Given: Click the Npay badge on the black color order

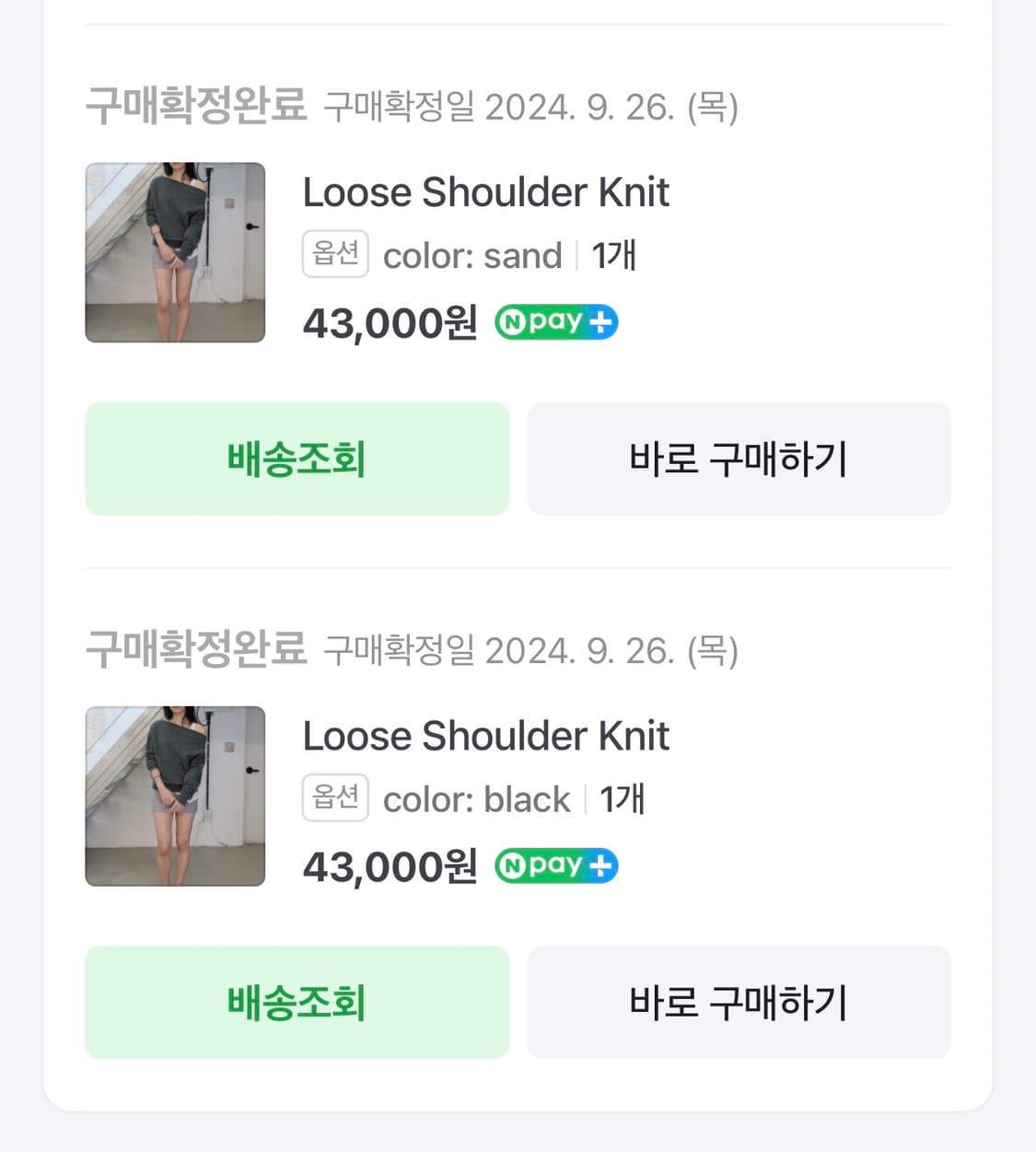Looking at the screenshot, I should pos(555,866).
